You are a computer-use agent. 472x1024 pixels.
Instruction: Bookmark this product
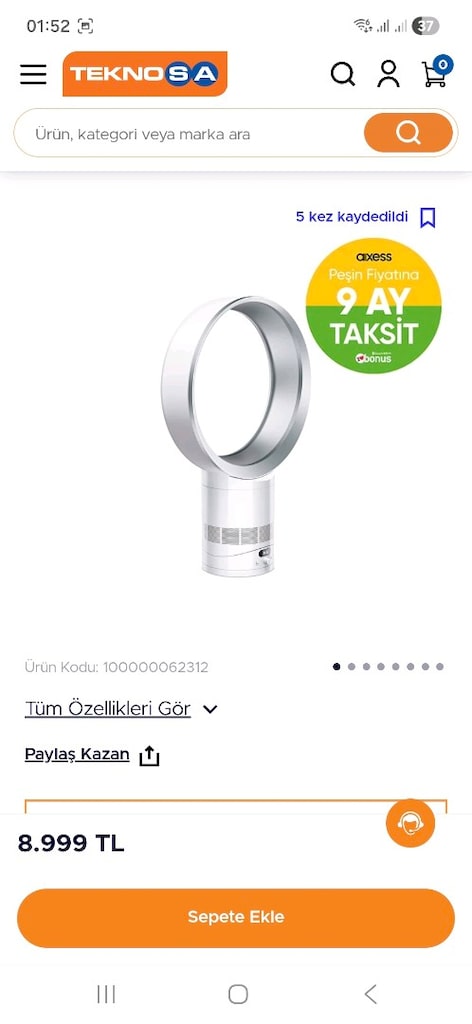(428, 217)
